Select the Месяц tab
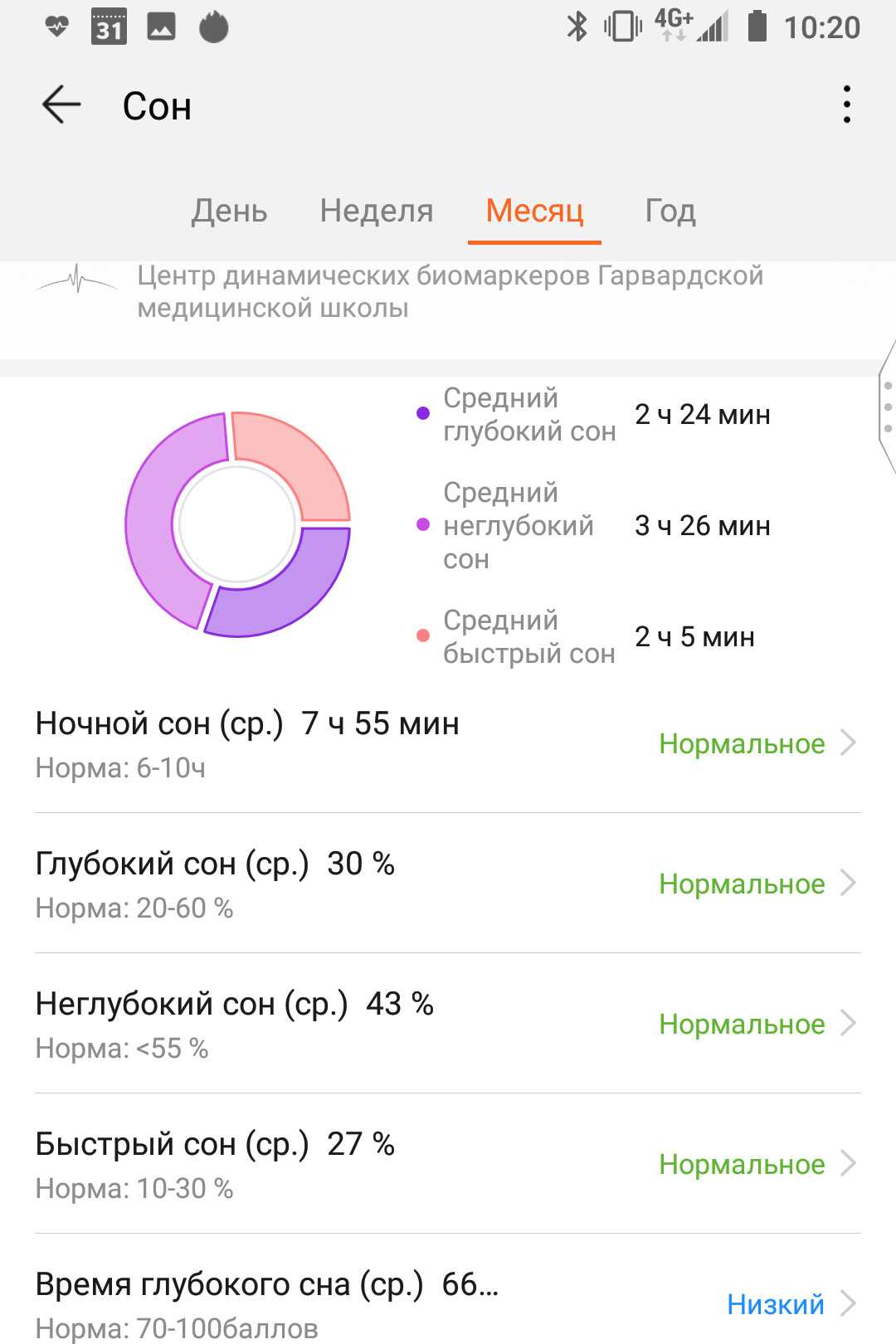 point(534,211)
